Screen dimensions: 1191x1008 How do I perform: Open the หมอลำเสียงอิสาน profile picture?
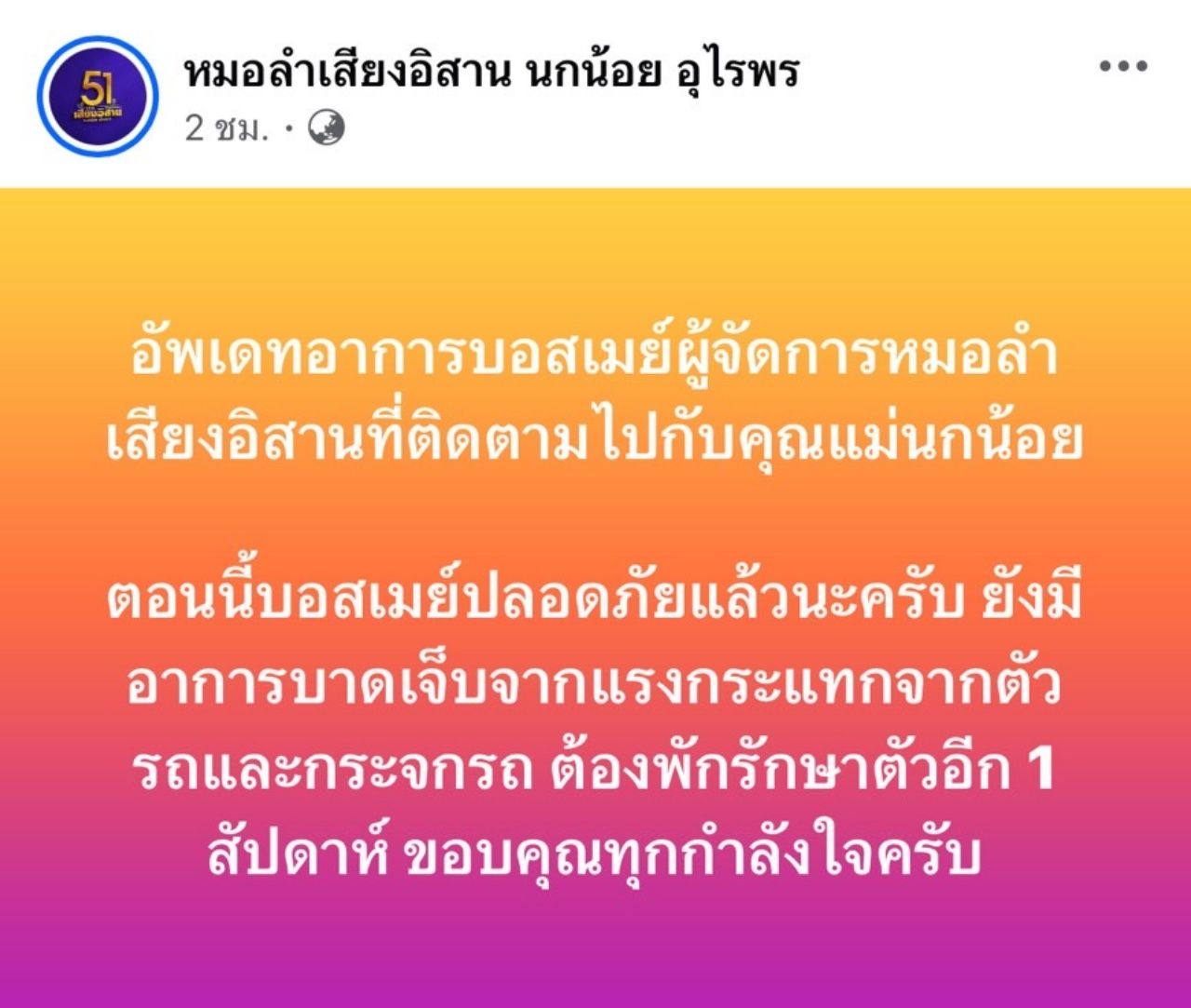(x=98, y=97)
